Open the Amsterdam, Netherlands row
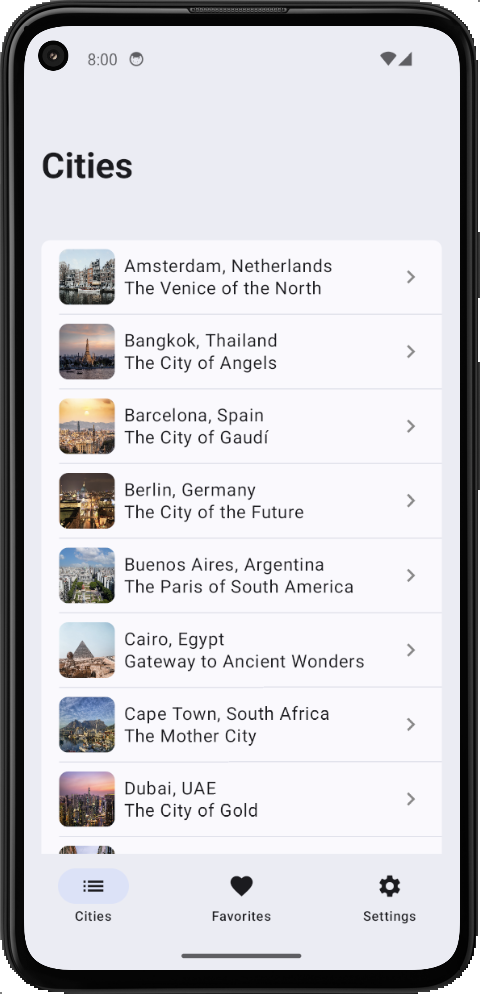The image size is (480, 994). click(241, 277)
